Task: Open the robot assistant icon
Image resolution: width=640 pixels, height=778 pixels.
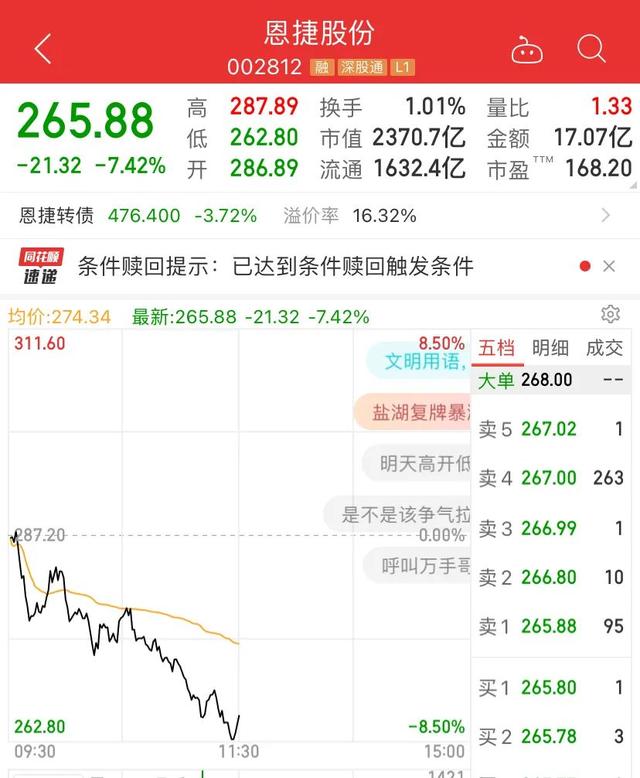Action: point(527,48)
